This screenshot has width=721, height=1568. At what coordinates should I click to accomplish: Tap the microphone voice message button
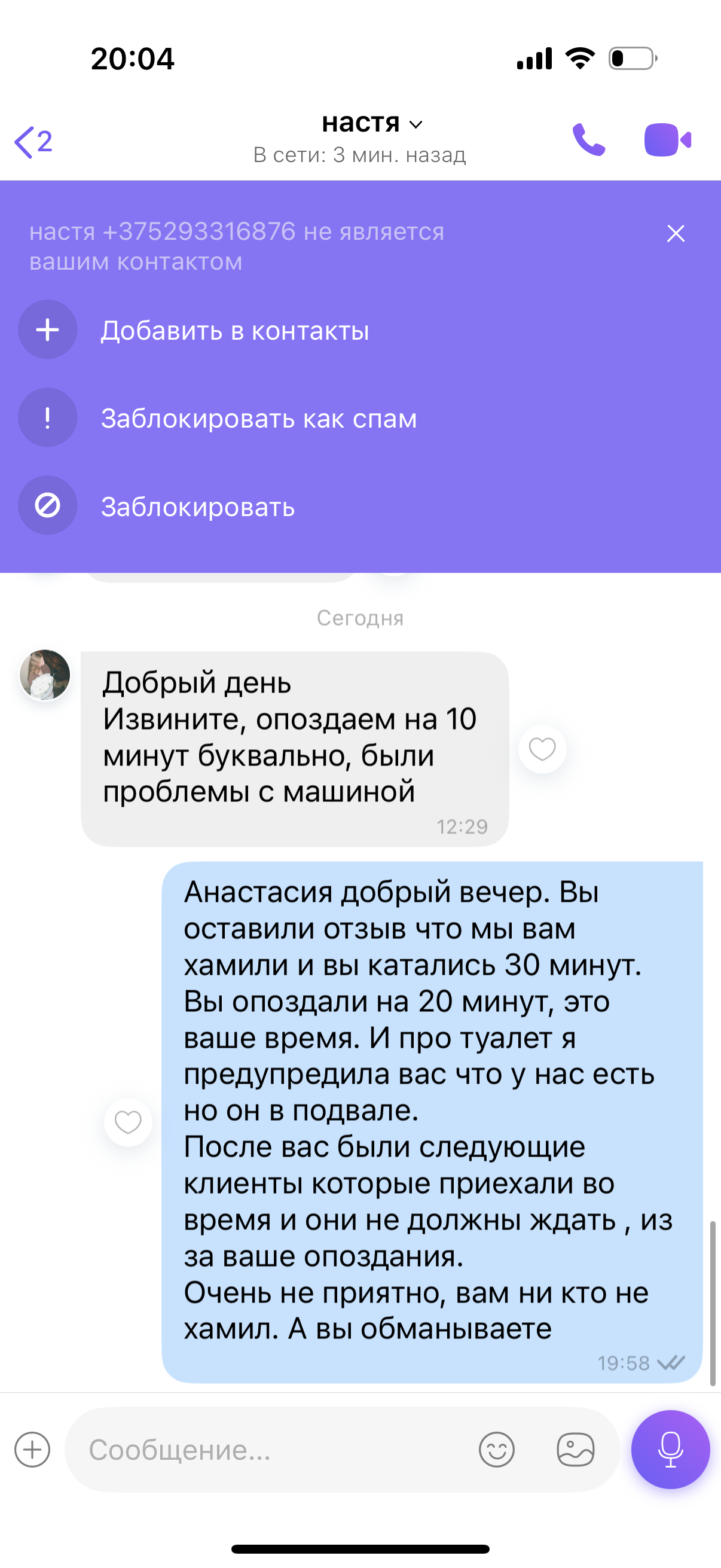[670, 1450]
